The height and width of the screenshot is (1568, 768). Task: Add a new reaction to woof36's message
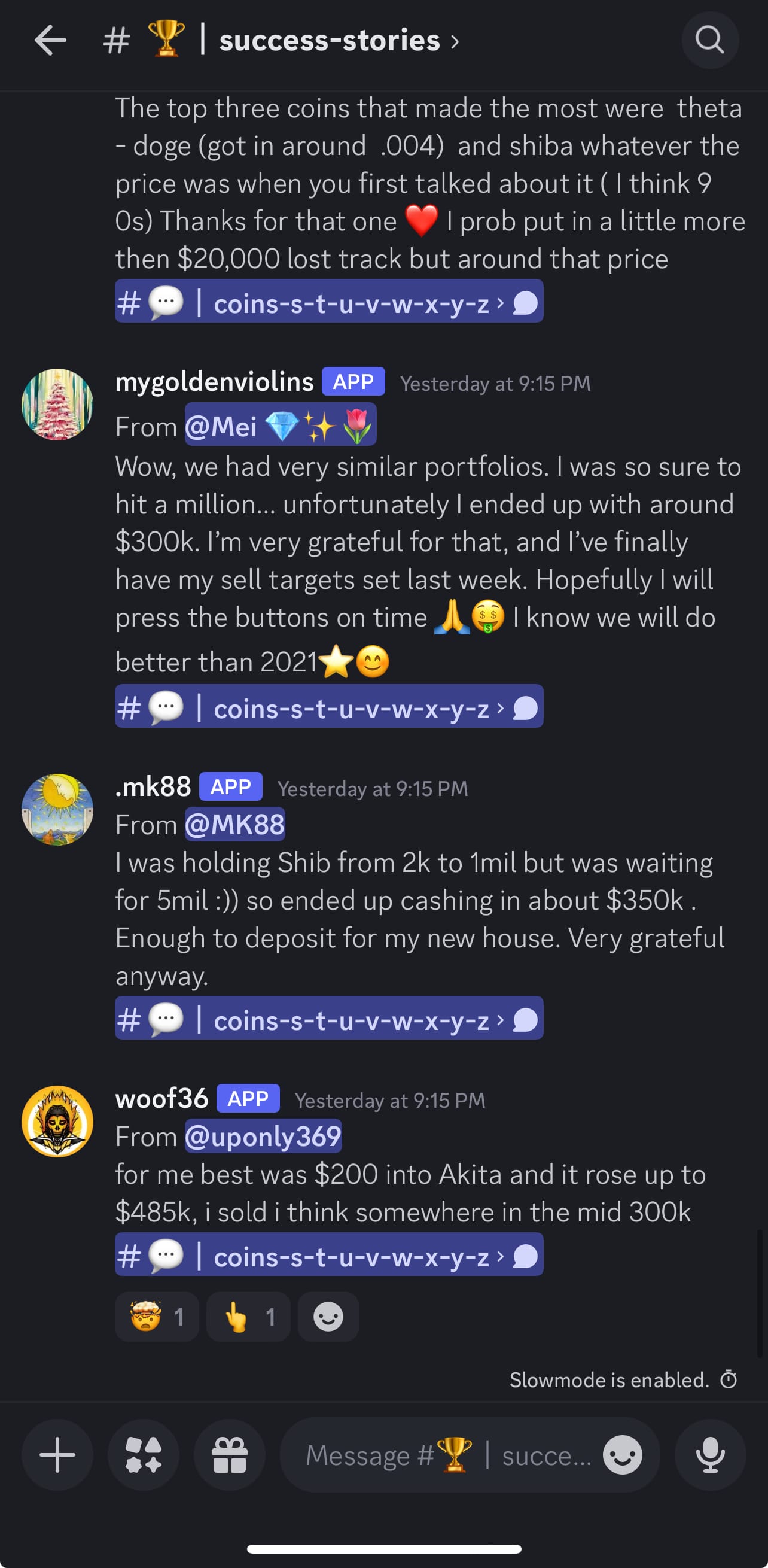point(328,1317)
